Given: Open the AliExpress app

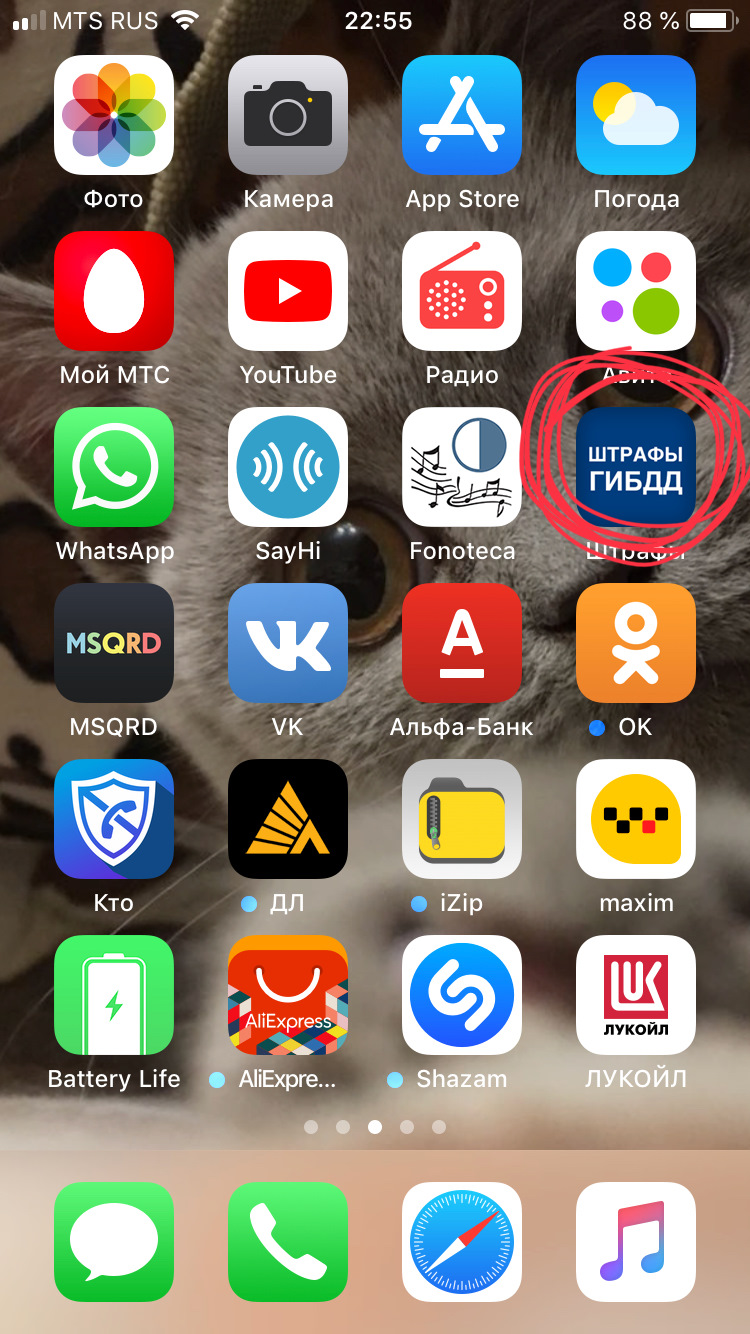Looking at the screenshot, I should pyautogui.click(x=288, y=995).
